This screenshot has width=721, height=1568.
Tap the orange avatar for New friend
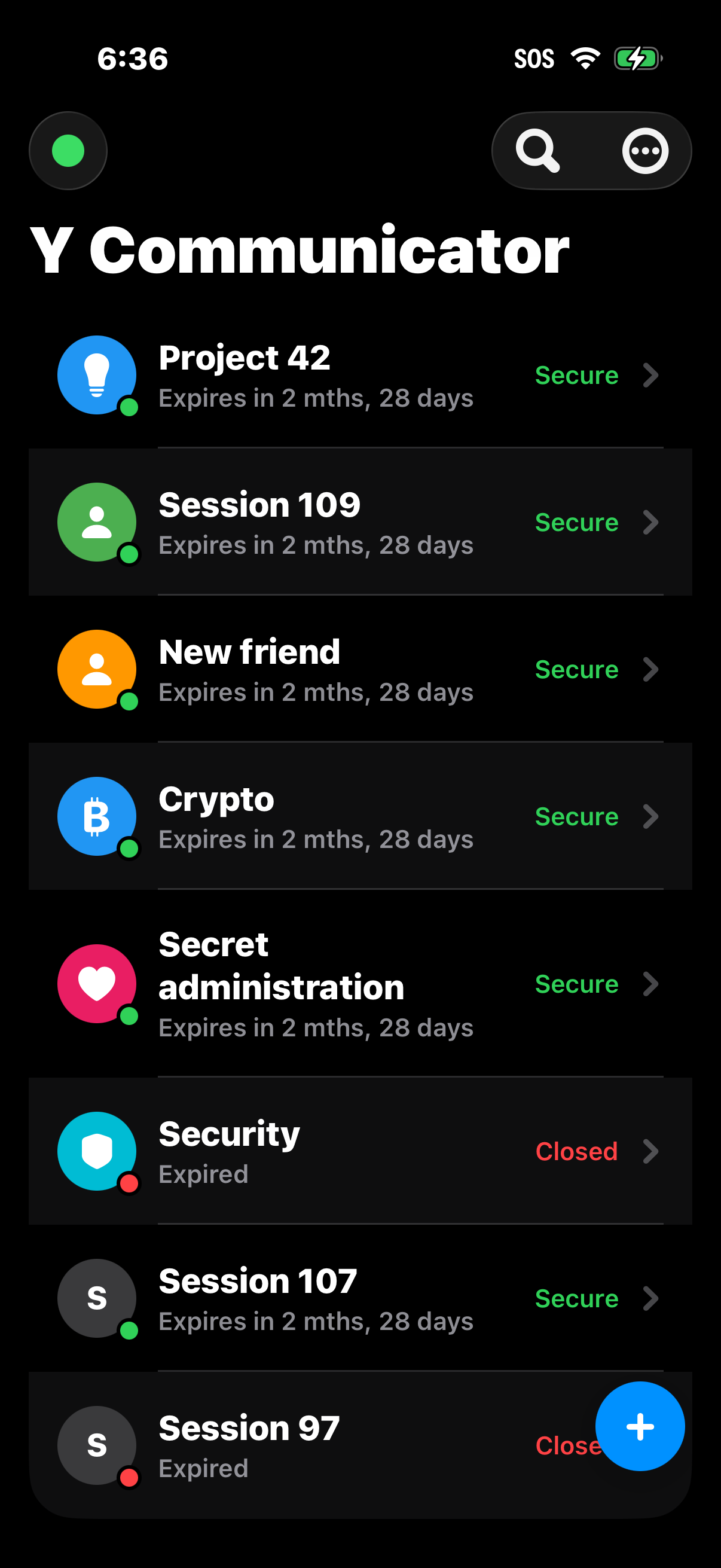pyautogui.click(x=96, y=669)
